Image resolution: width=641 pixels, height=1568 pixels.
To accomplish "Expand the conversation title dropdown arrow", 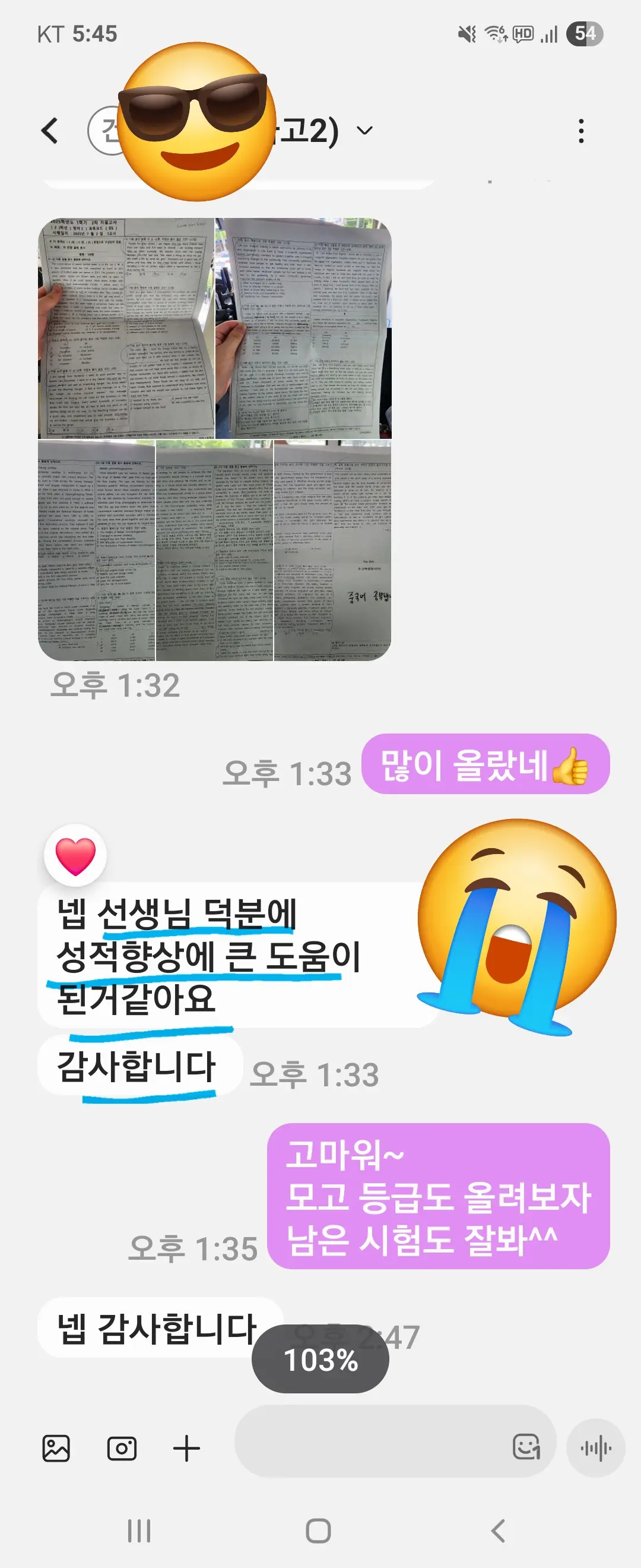I will [x=364, y=131].
